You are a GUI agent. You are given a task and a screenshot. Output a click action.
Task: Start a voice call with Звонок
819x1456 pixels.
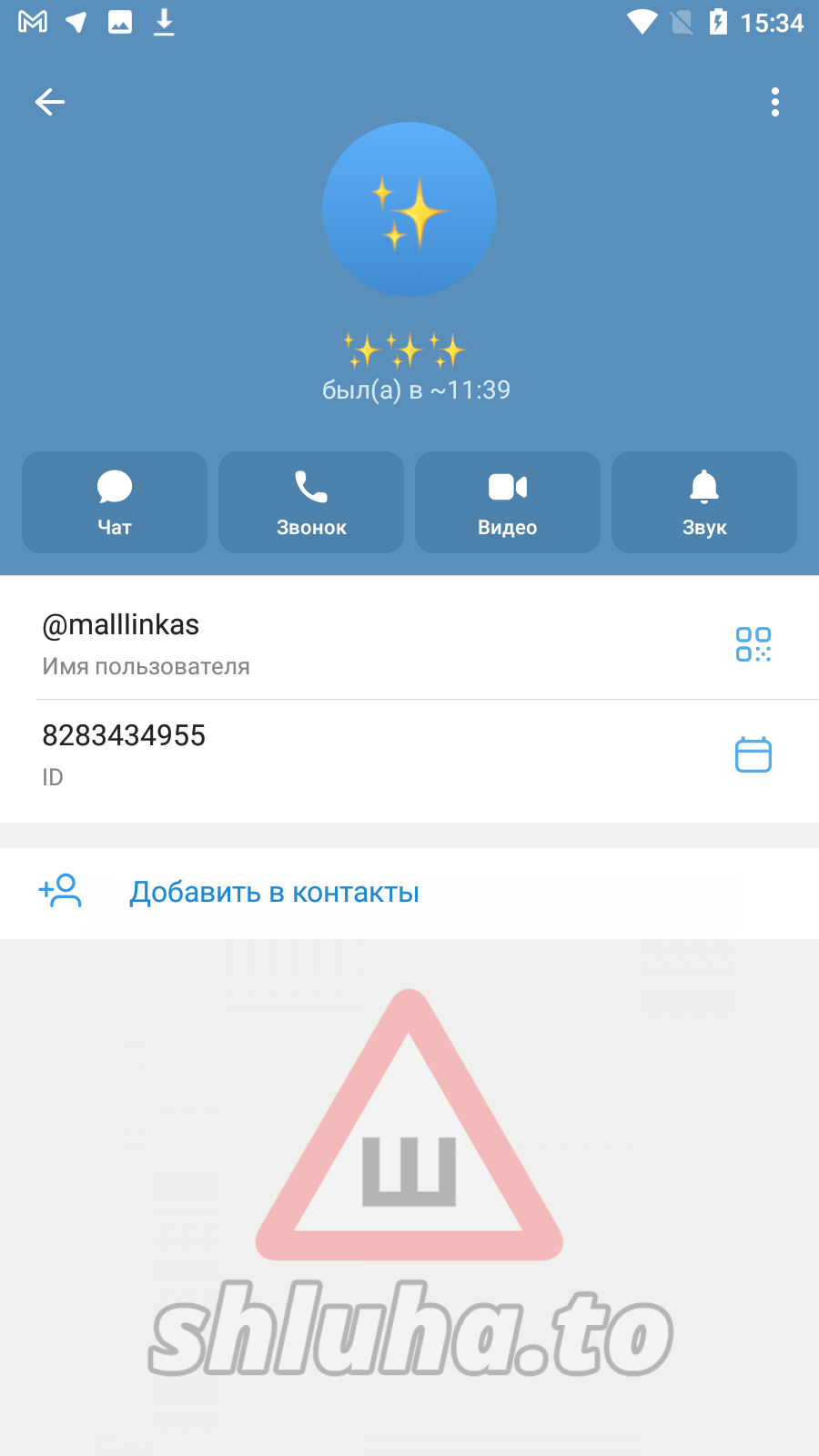pos(311,502)
